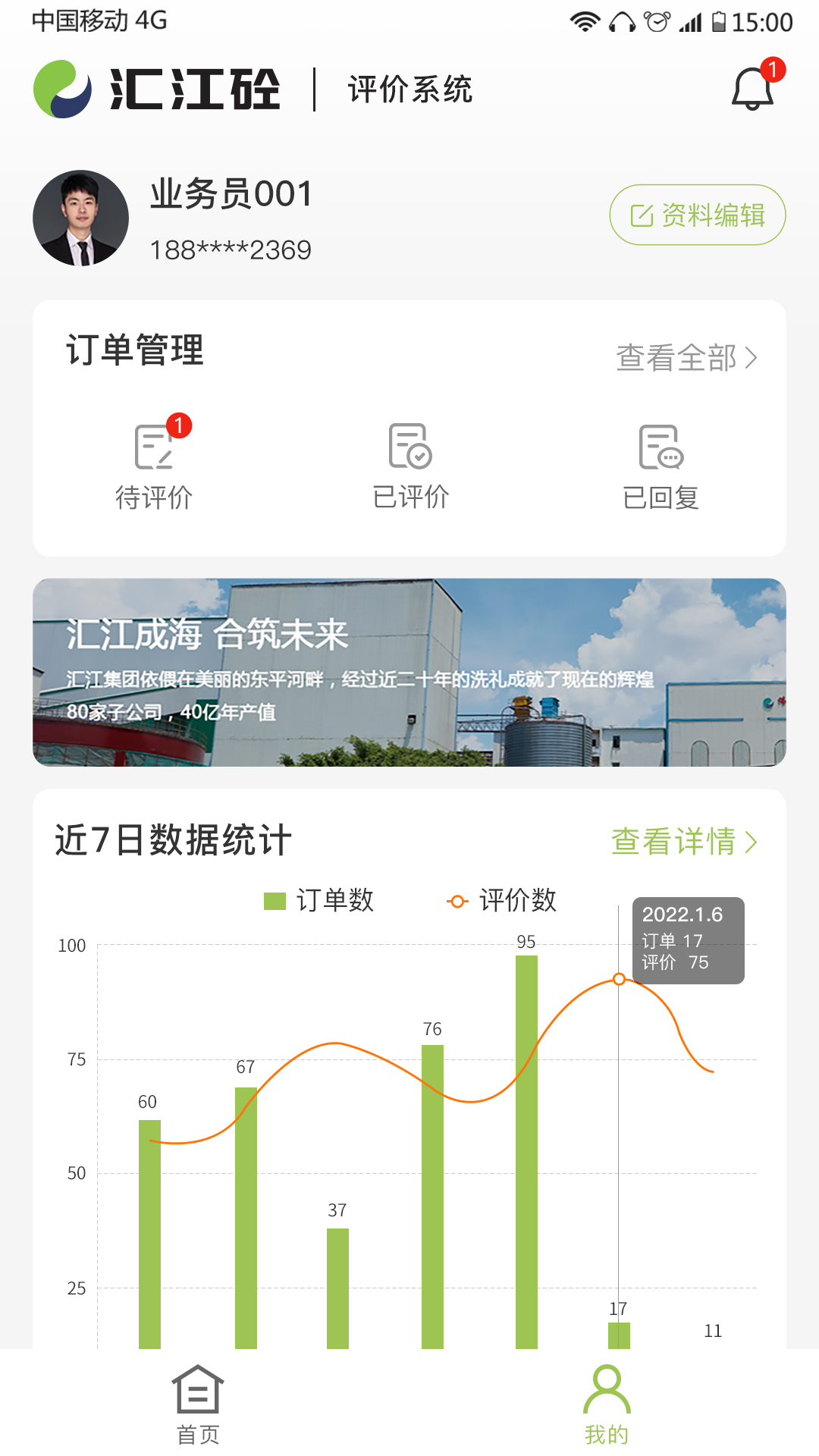Select the bar labeled 95 in chart
This screenshot has height=1456, width=819.
526,1151
